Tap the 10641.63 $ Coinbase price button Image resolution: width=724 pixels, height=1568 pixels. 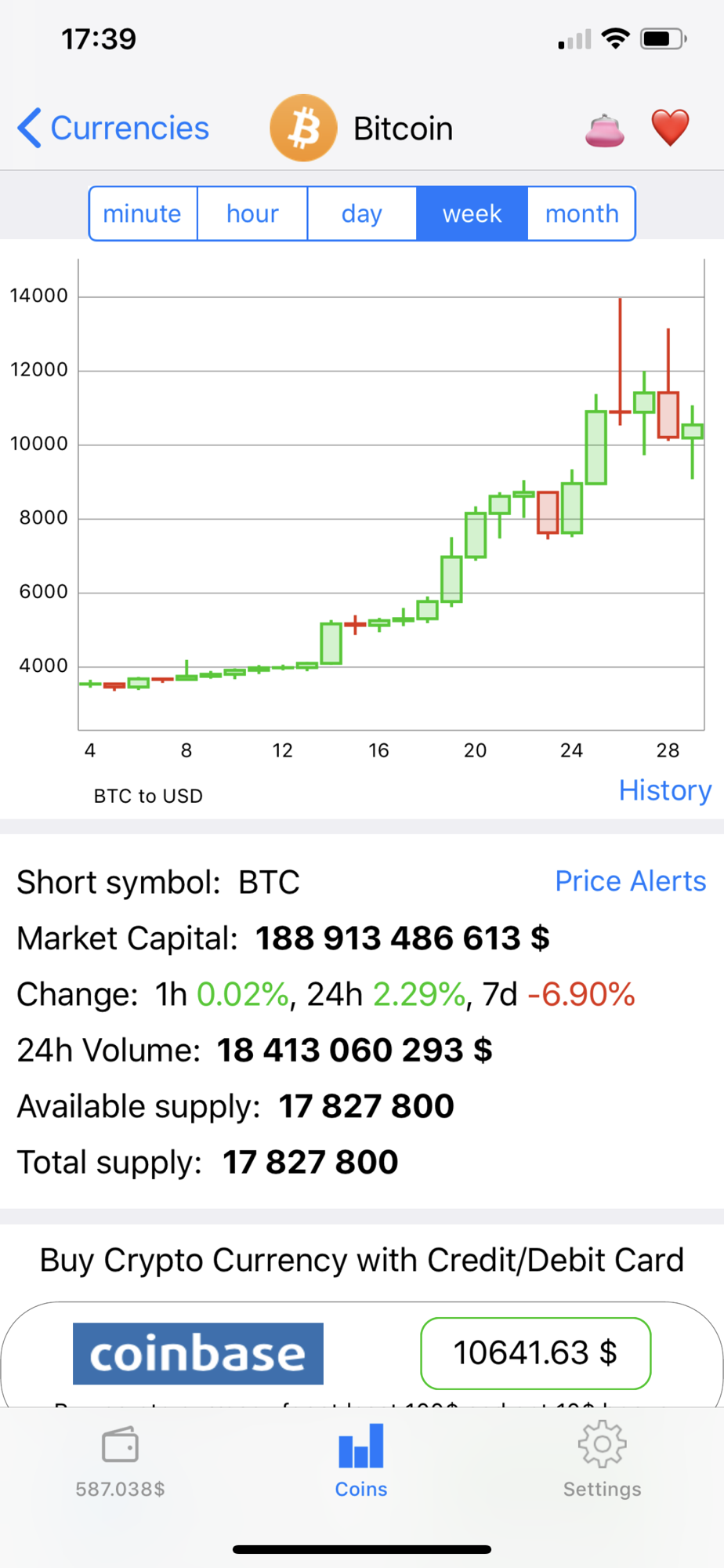[x=536, y=1353]
